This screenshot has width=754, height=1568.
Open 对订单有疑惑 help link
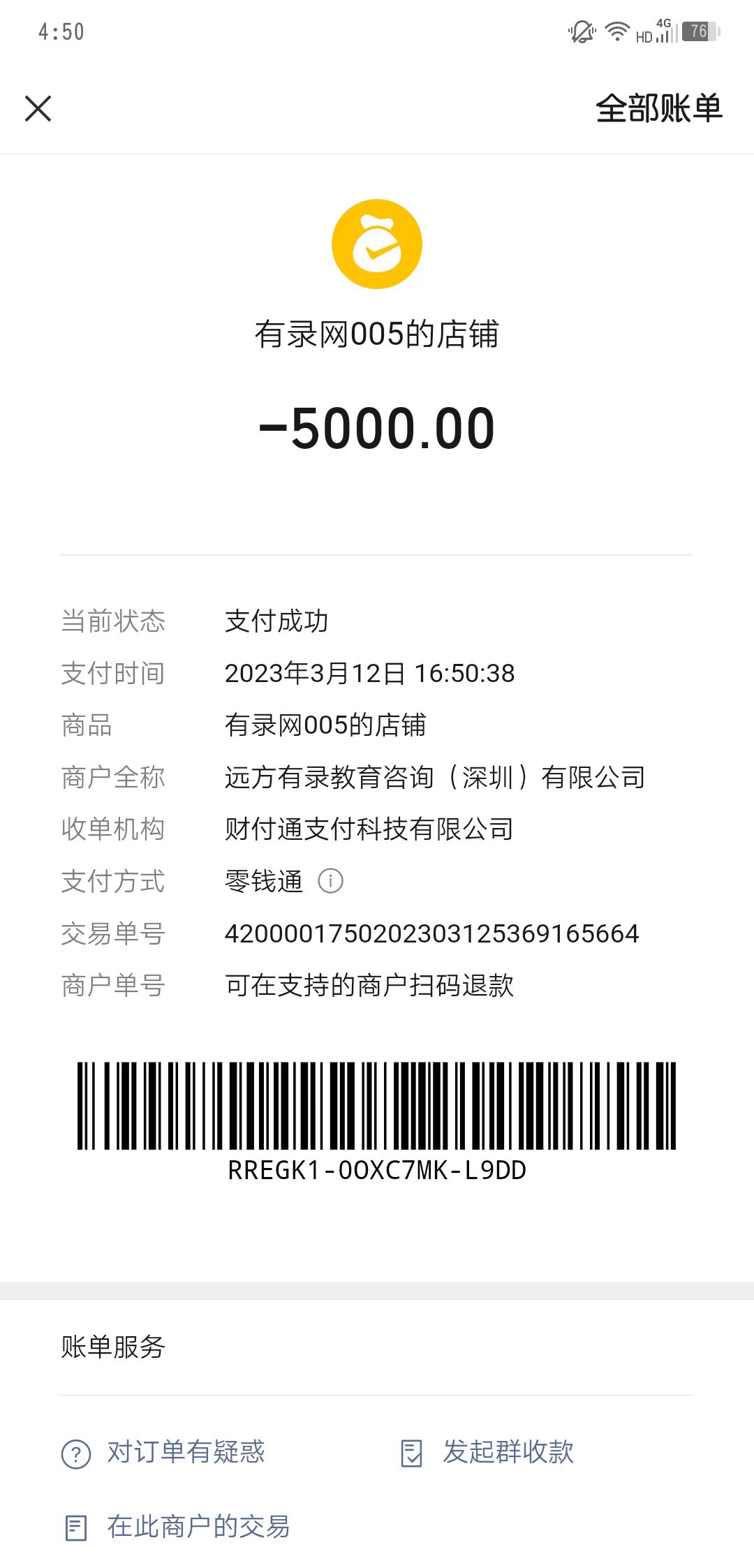pos(164,1452)
